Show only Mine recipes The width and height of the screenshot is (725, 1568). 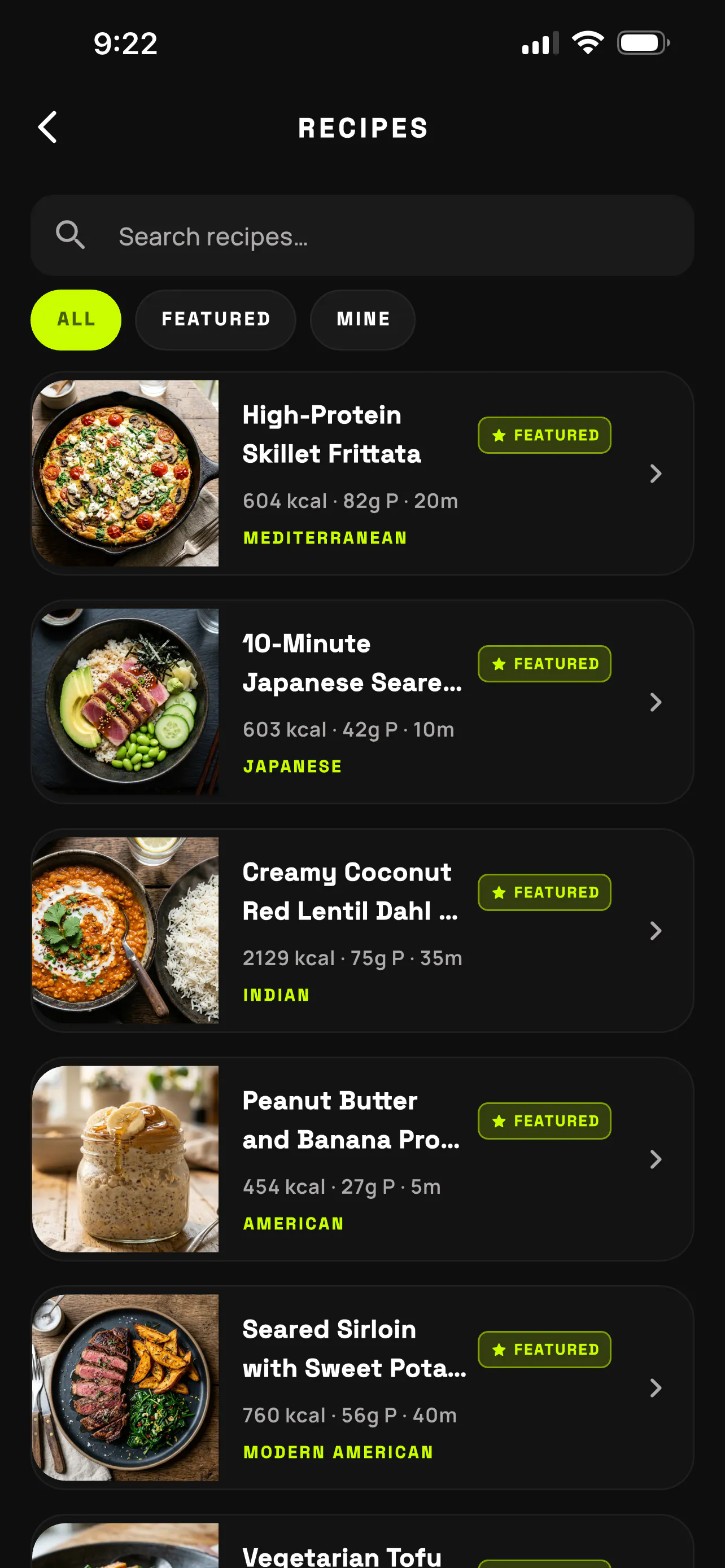click(x=363, y=319)
